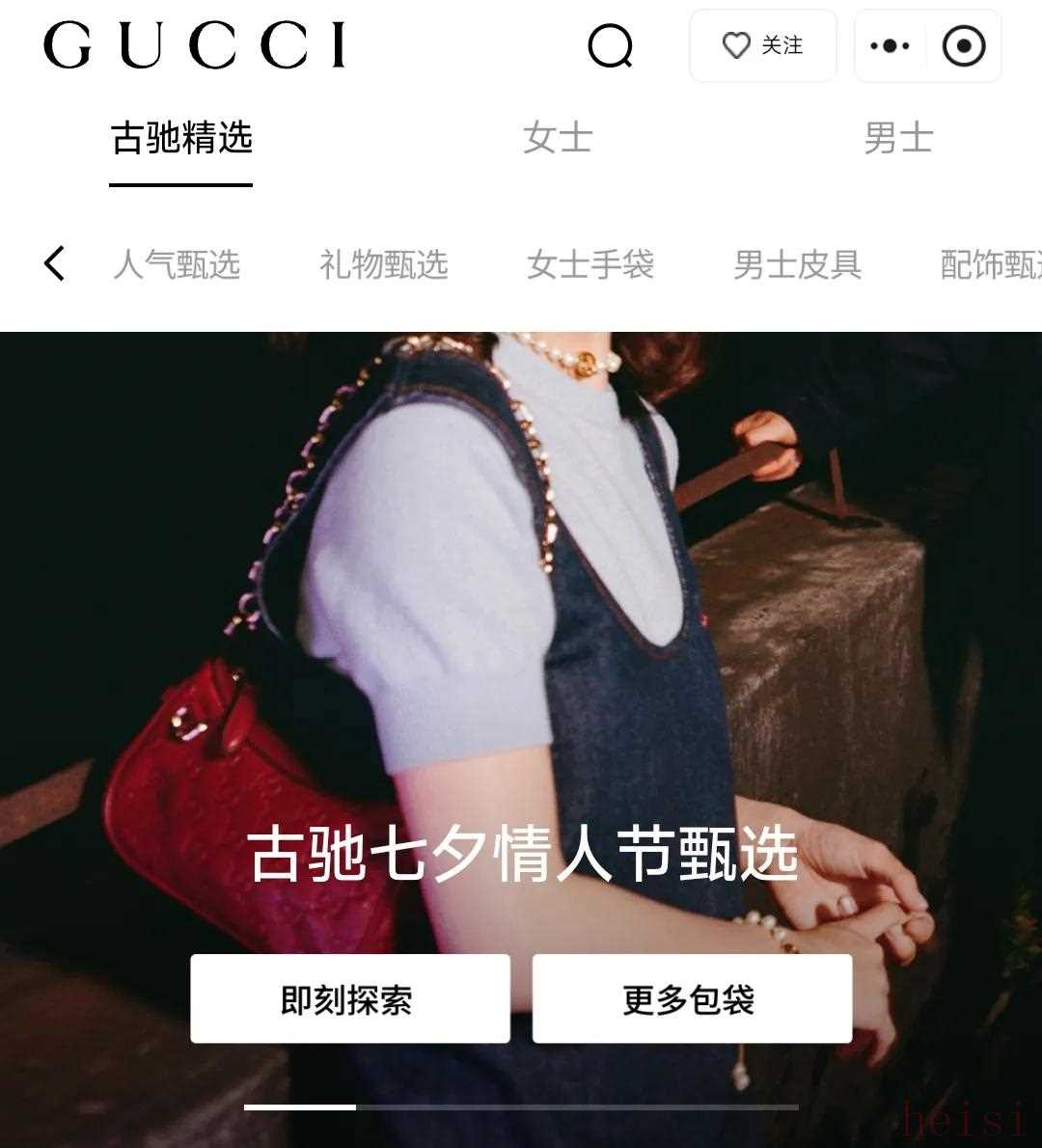Open the 人气甄选 category
This screenshot has height=1148, width=1042.
pos(177,264)
